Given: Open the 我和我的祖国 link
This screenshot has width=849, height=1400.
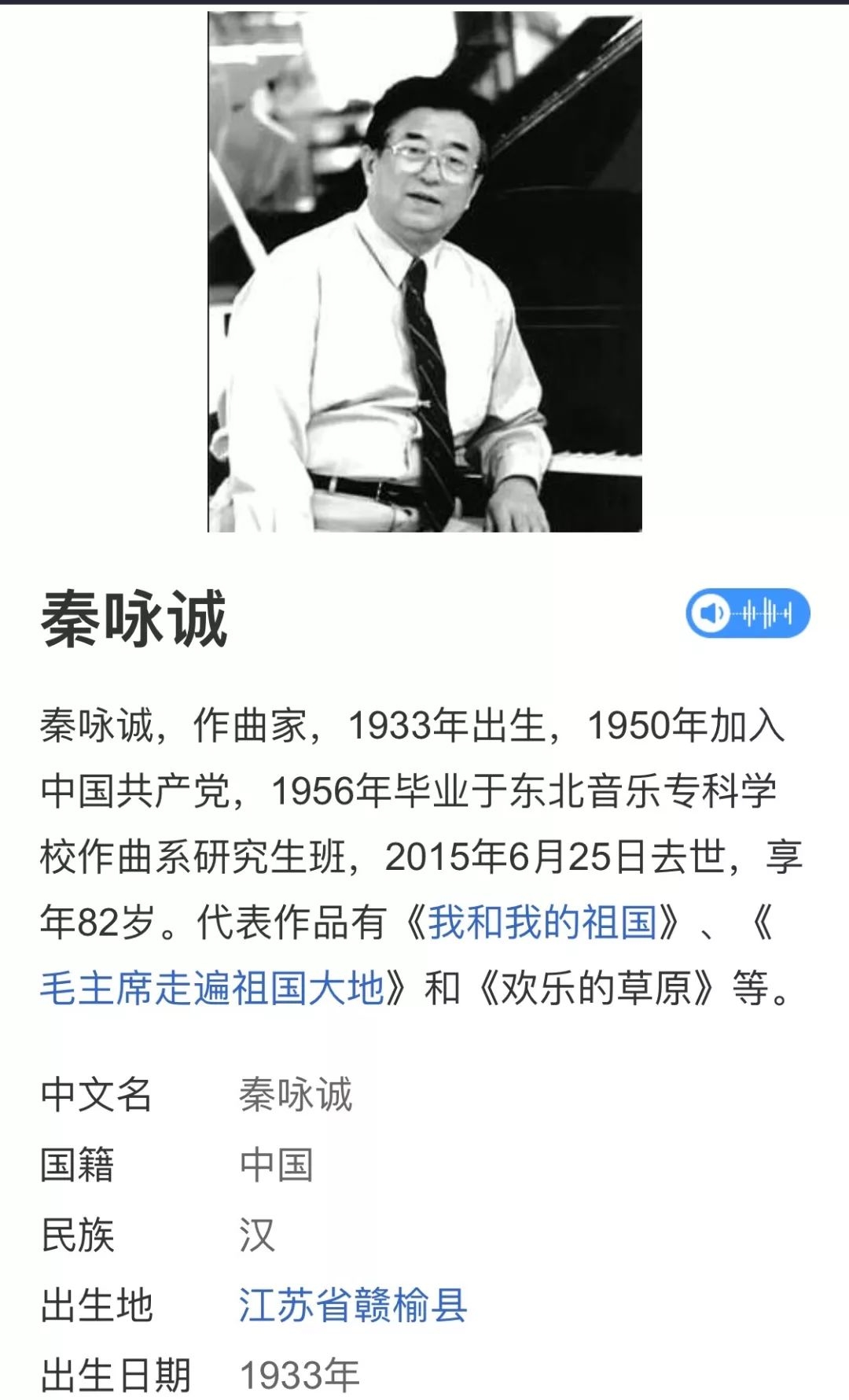Looking at the screenshot, I should click(542, 923).
